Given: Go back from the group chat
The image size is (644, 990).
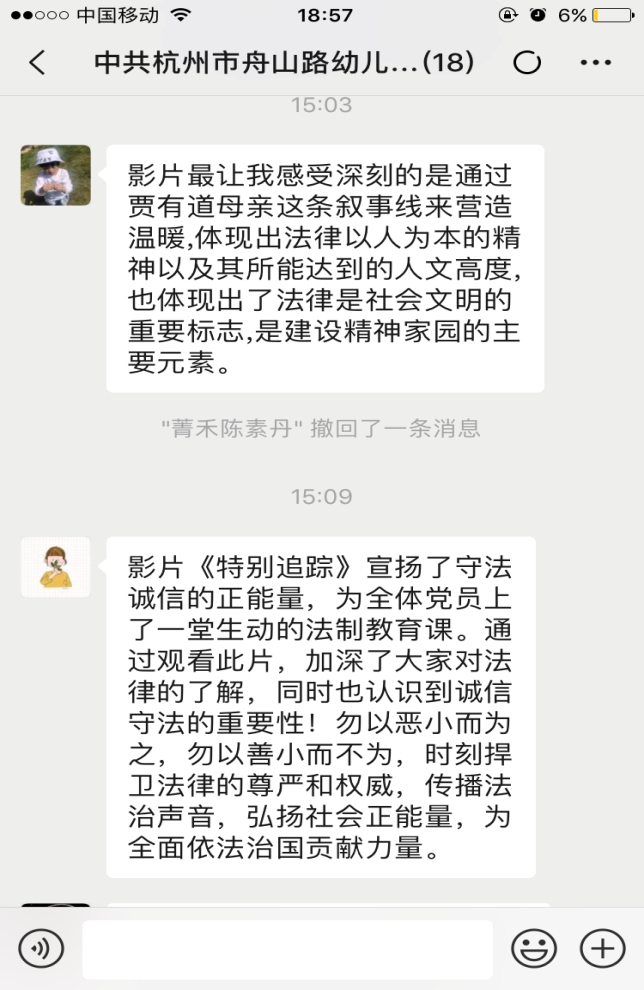Looking at the screenshot, I should (37, 63).
